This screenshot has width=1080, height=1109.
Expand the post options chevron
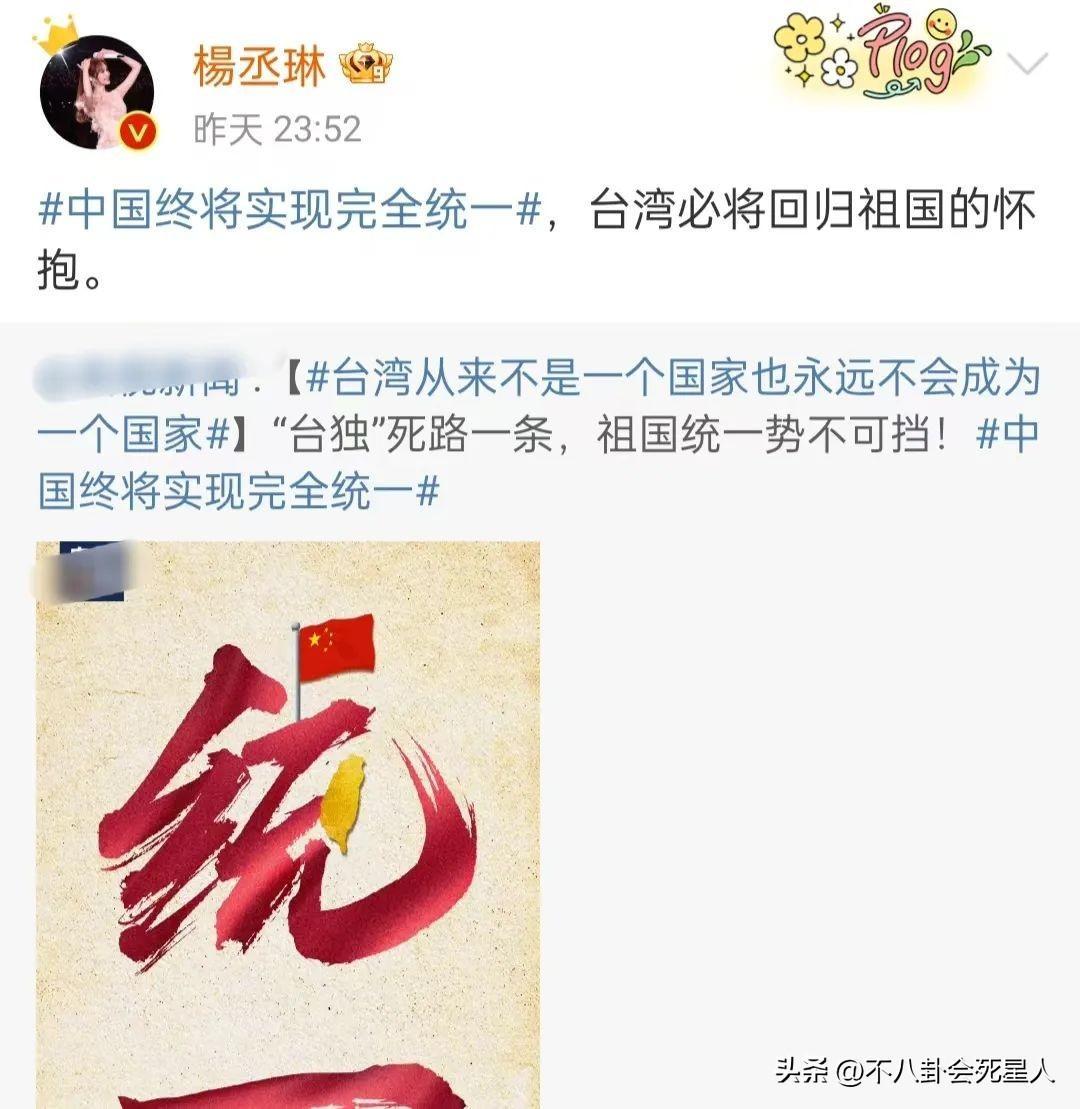[x=1027, y=65]
